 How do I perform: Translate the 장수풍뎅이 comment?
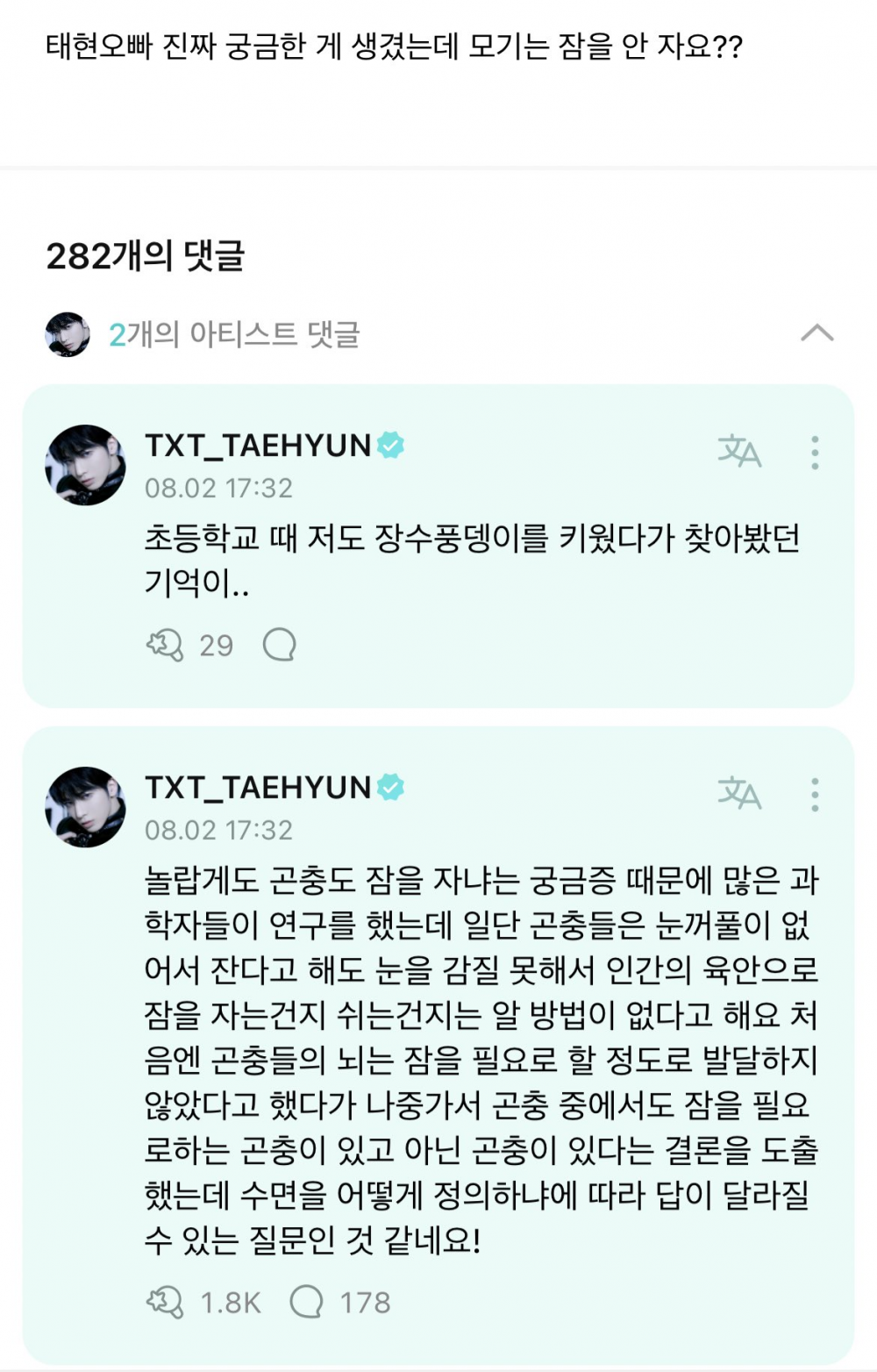(738, 451)
